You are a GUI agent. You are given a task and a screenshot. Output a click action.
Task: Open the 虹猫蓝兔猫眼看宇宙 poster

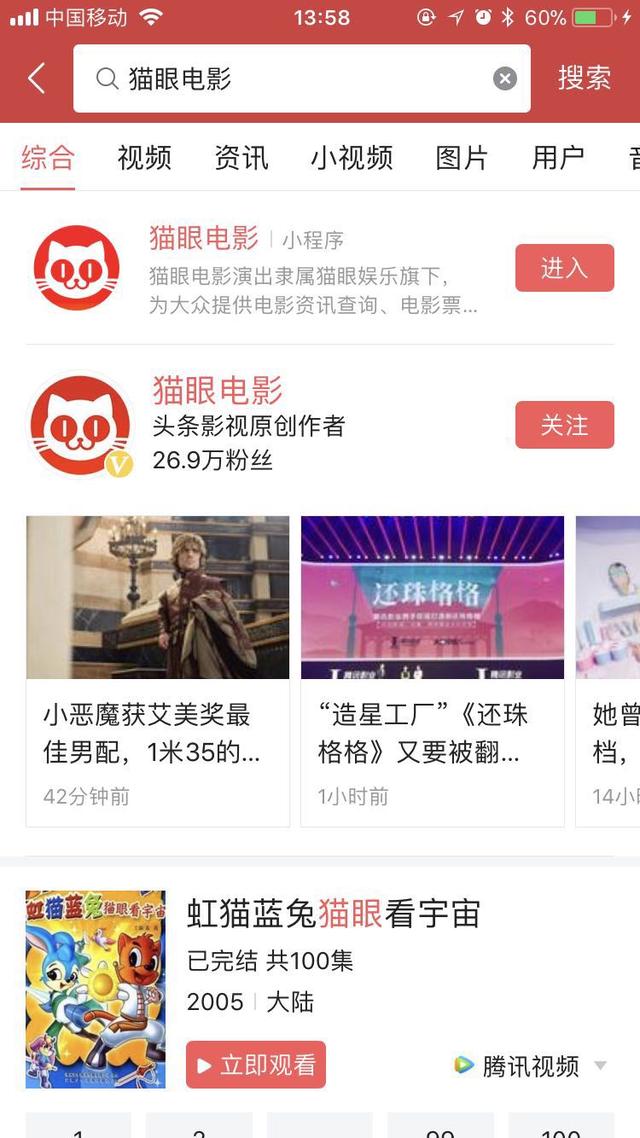click(x=96, y=989)
